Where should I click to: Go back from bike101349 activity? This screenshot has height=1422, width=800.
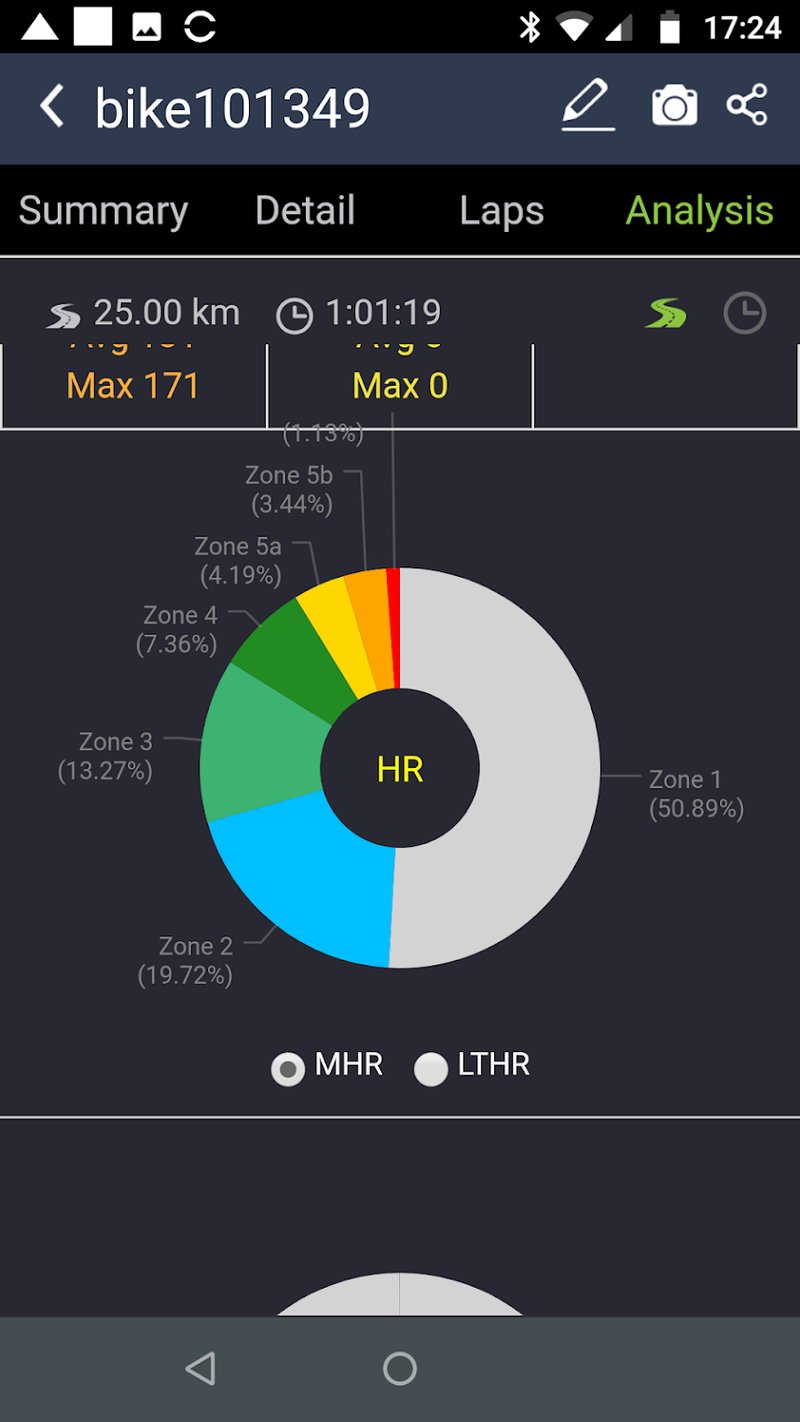coord(52,106)
